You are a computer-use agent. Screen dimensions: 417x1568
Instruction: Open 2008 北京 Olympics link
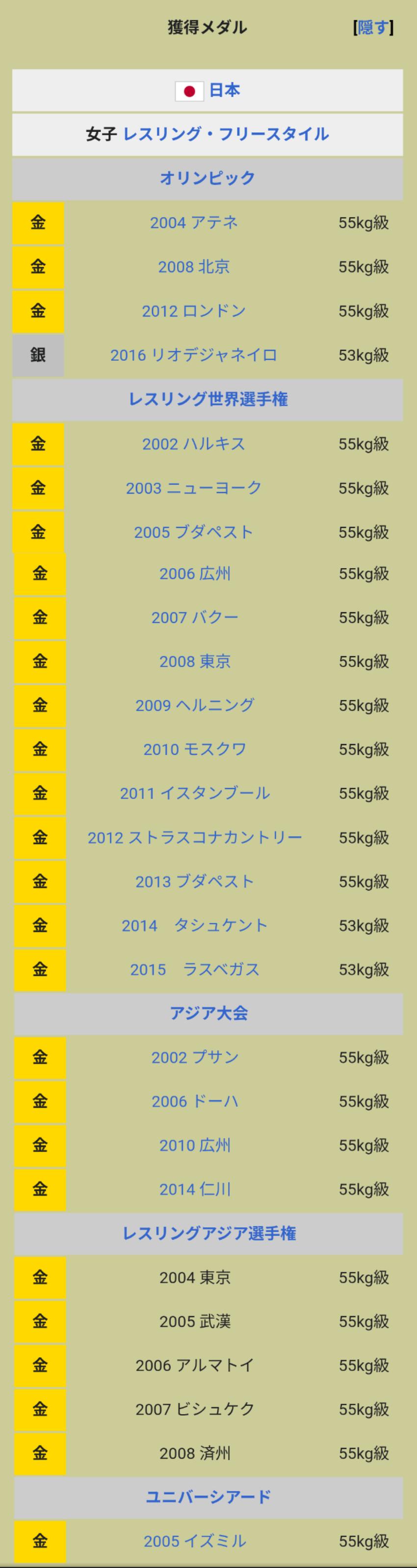pyautogui.click(x=194, y=267)
